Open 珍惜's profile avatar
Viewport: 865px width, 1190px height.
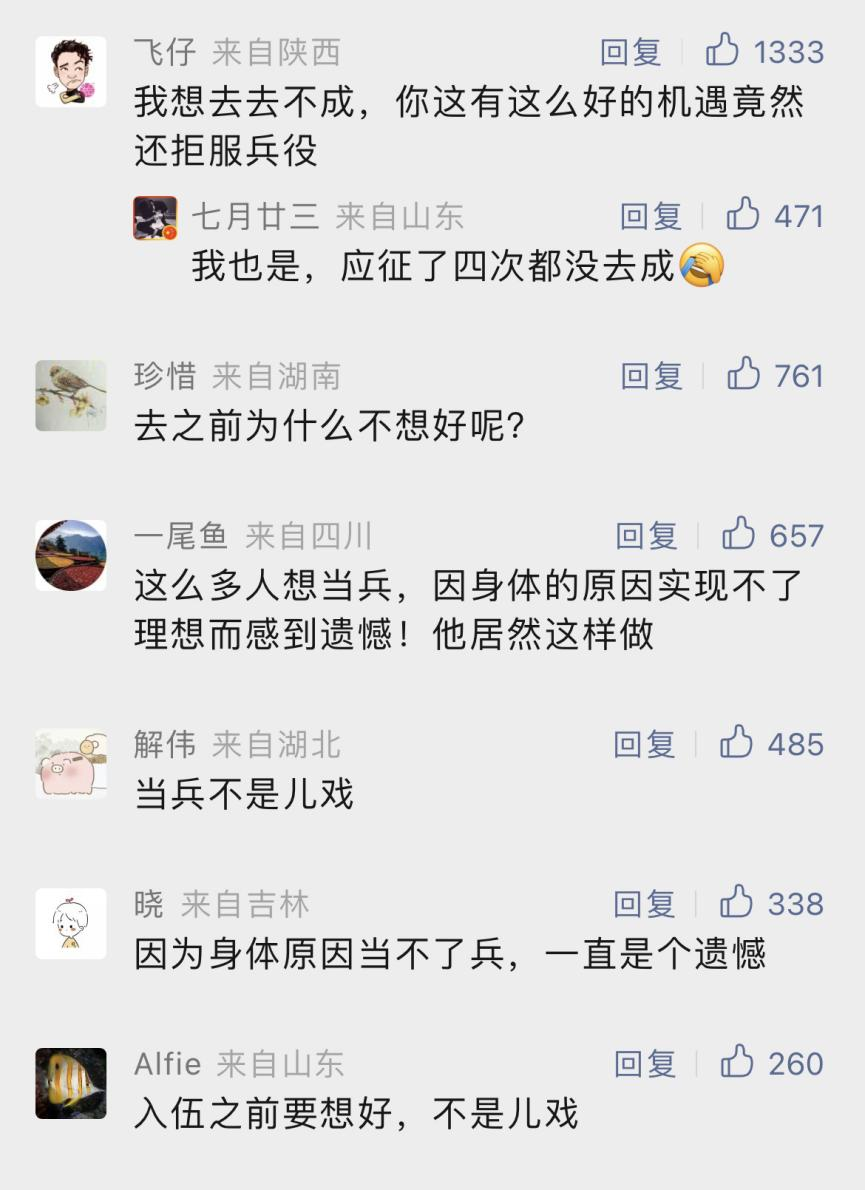tap(71, 396)
